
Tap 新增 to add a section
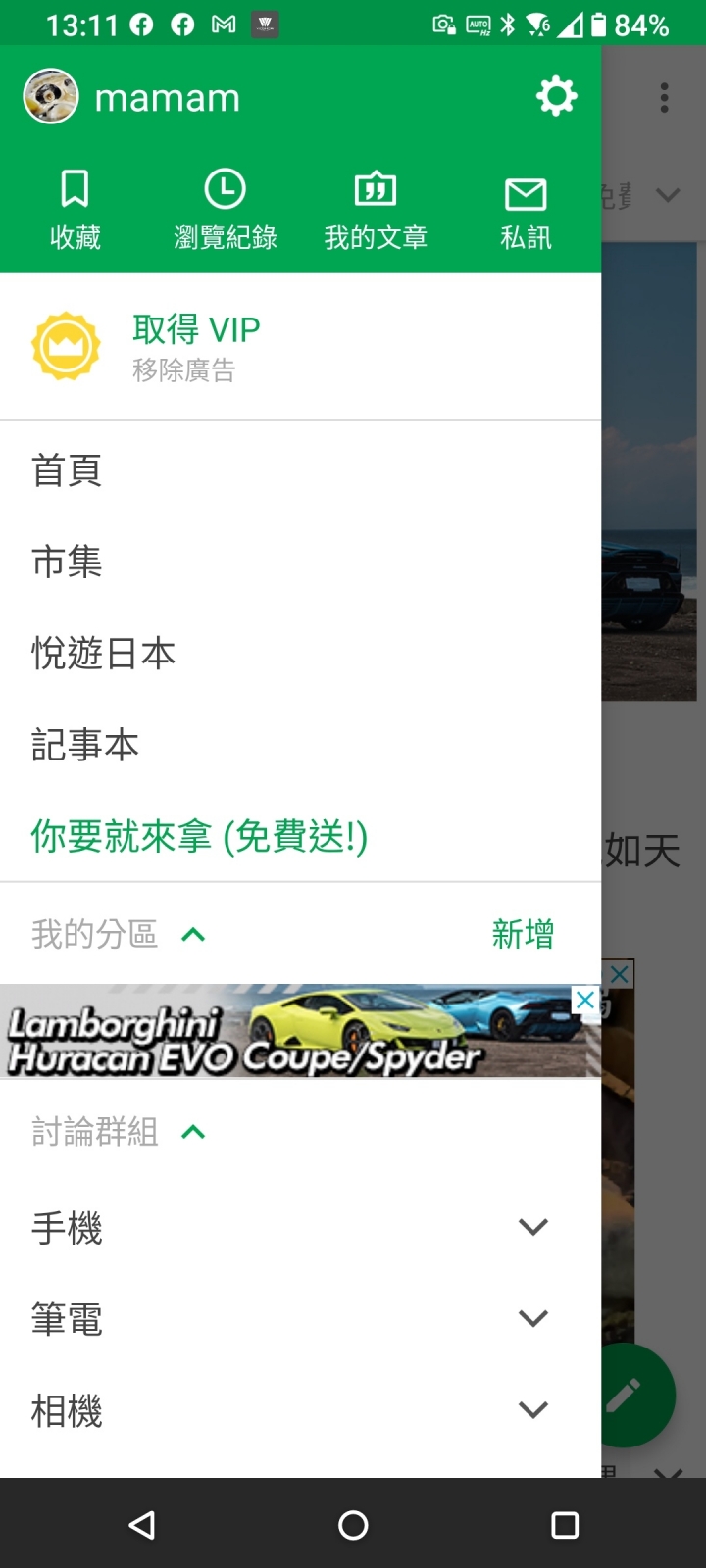pyautogui.click(x=523, y=934)
